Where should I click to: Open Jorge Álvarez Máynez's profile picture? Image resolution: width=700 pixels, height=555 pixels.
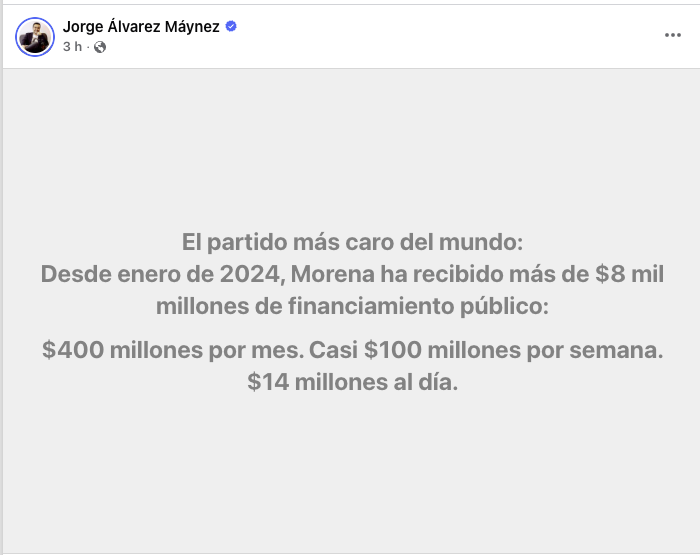click(35, 37)
